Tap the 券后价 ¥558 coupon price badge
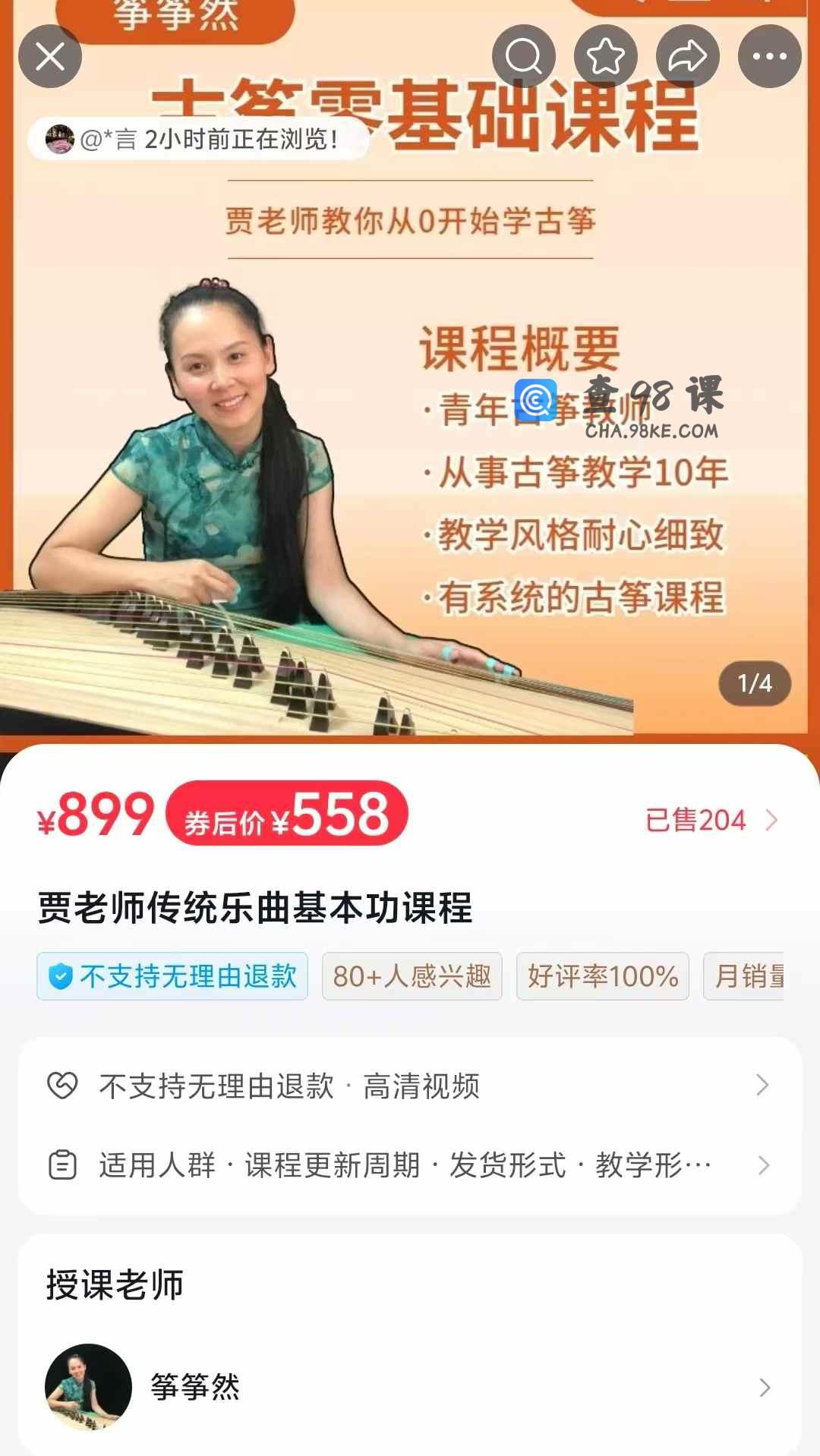The width and height of the screenshot is (820, 1456). (287, 814)
